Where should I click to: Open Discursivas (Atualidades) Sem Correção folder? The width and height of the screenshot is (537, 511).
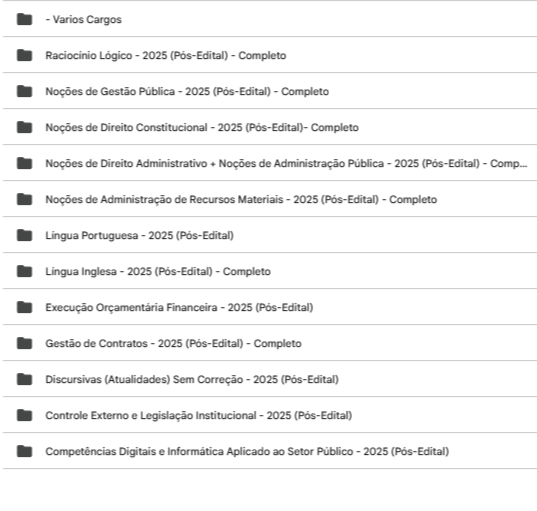(270, 379)
